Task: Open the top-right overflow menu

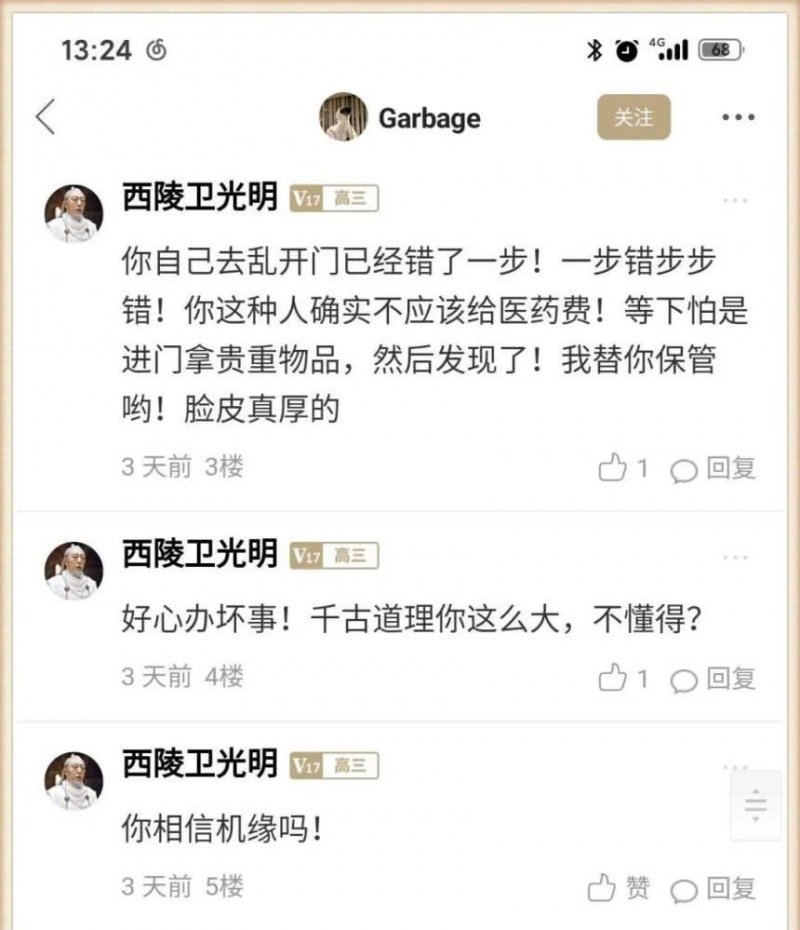Action: point(738,118)
